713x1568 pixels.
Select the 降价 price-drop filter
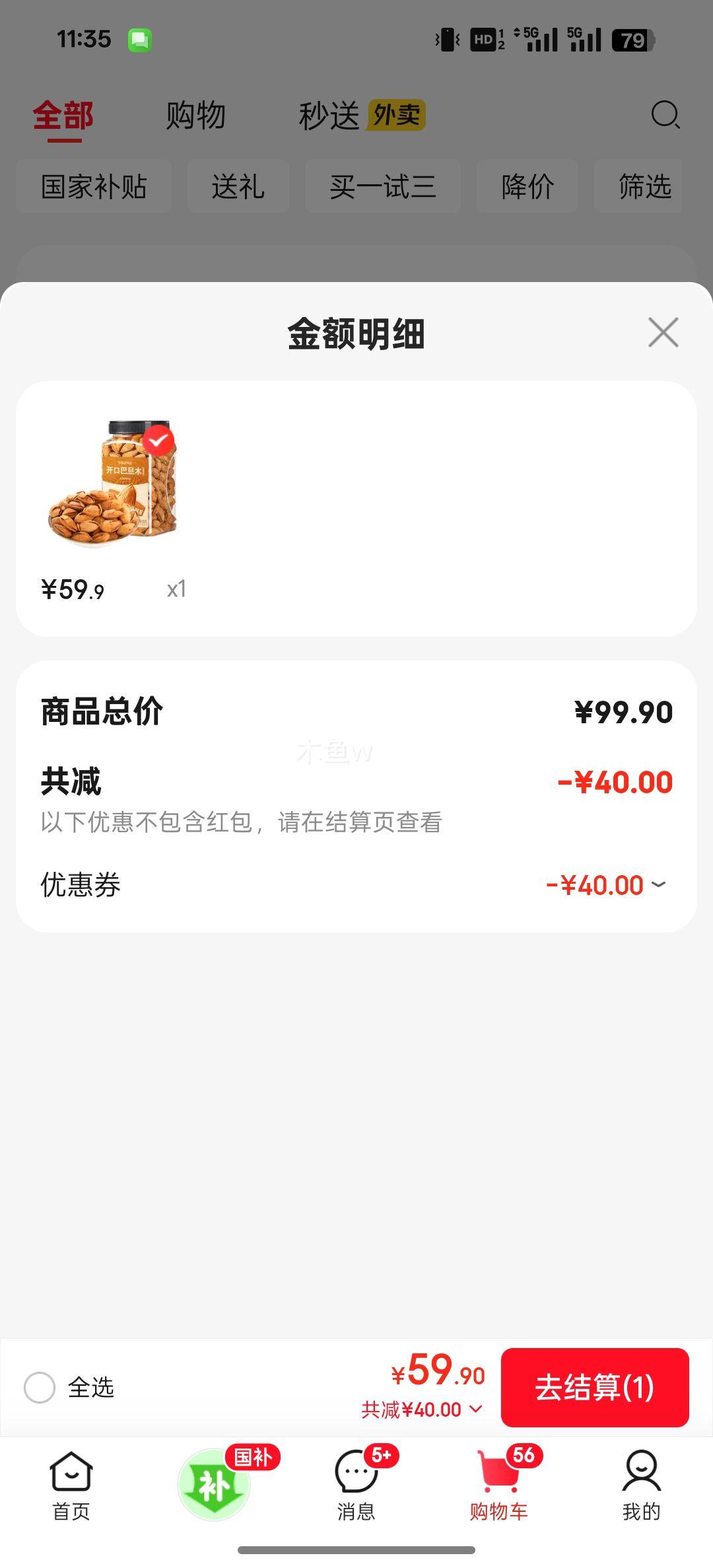click(x=527, y=187)
